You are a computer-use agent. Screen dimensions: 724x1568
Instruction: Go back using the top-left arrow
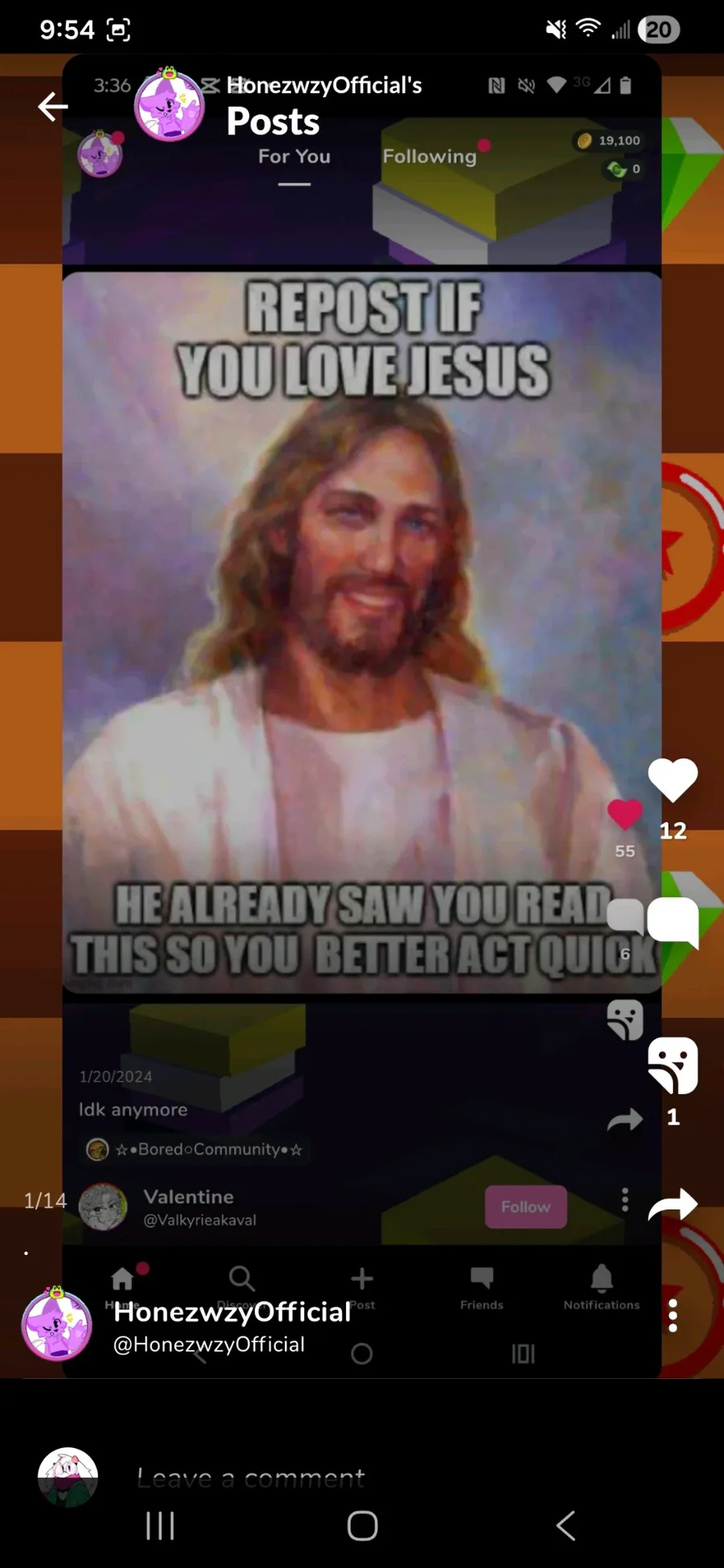pyautogui.click(x=53, y=106)
